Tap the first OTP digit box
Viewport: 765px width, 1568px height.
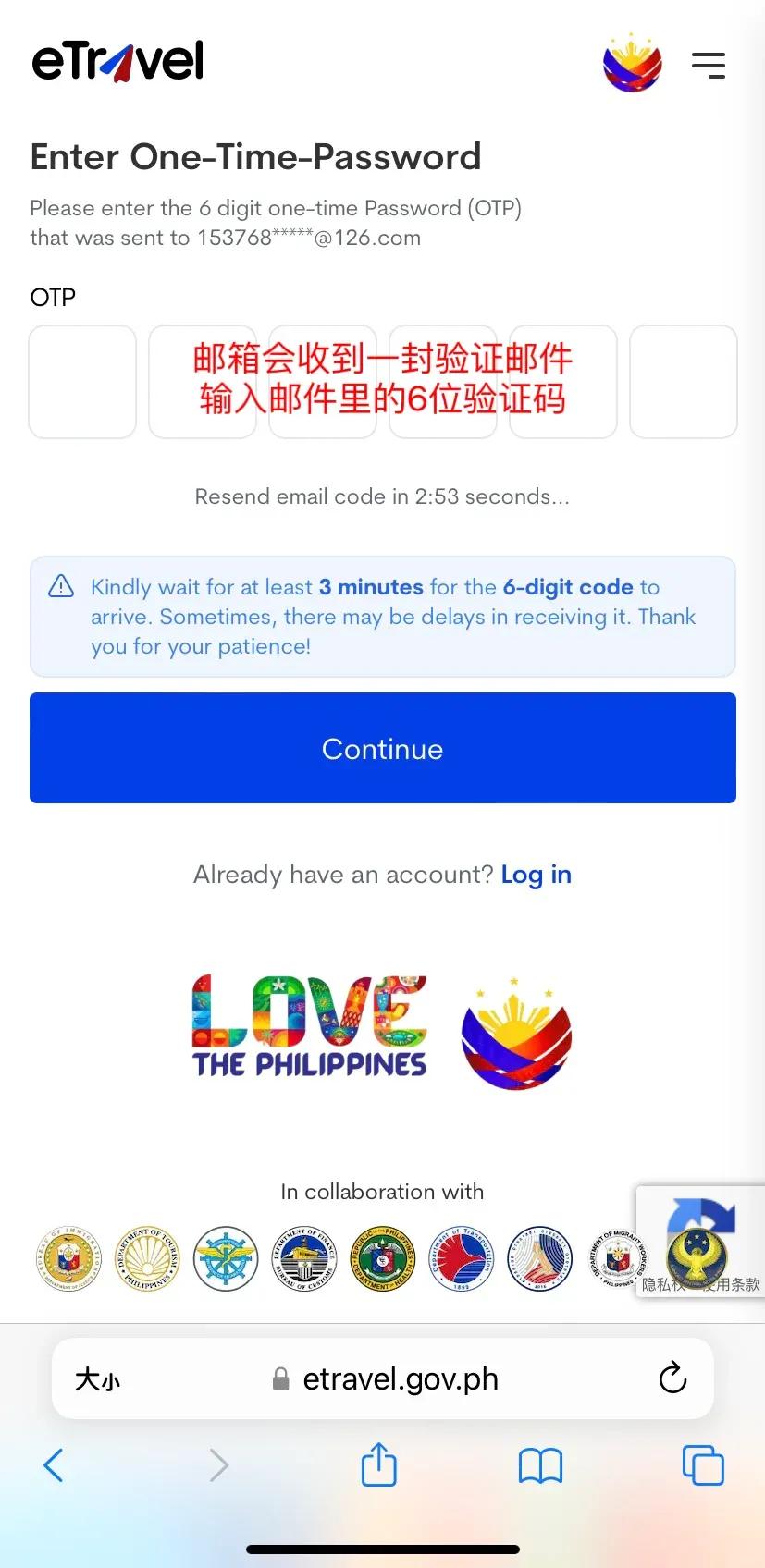[82, 381]
